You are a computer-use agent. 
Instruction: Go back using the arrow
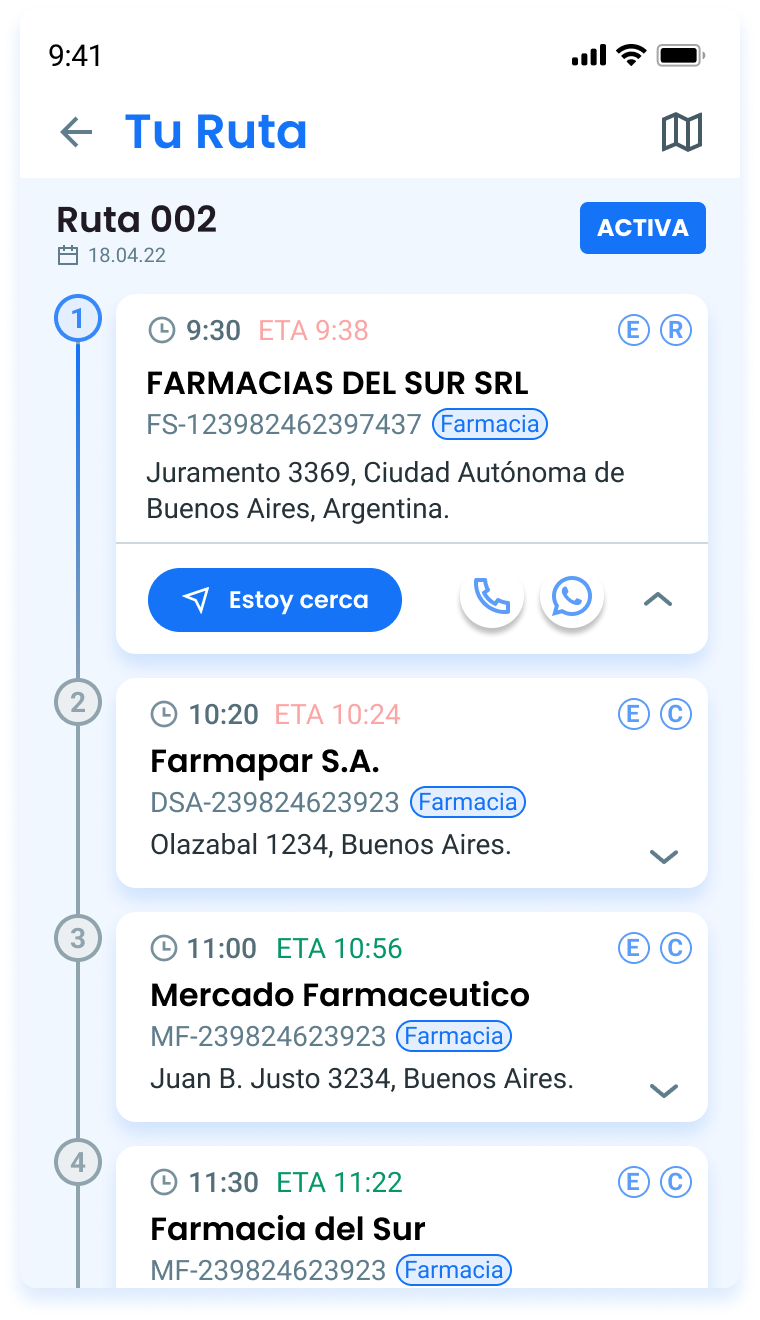pyautogui.click(x=76, y=132)
